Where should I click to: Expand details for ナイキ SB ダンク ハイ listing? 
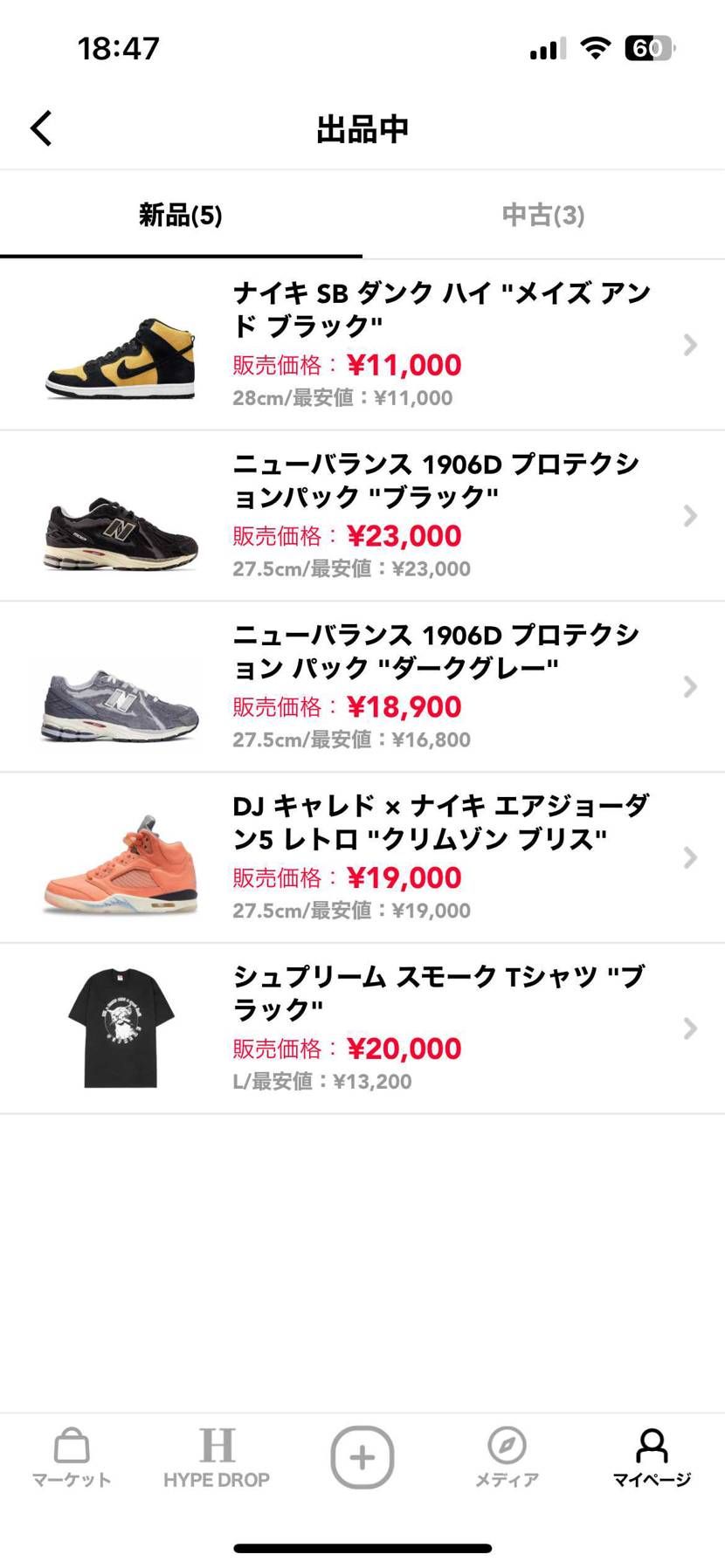pos(689,346)
